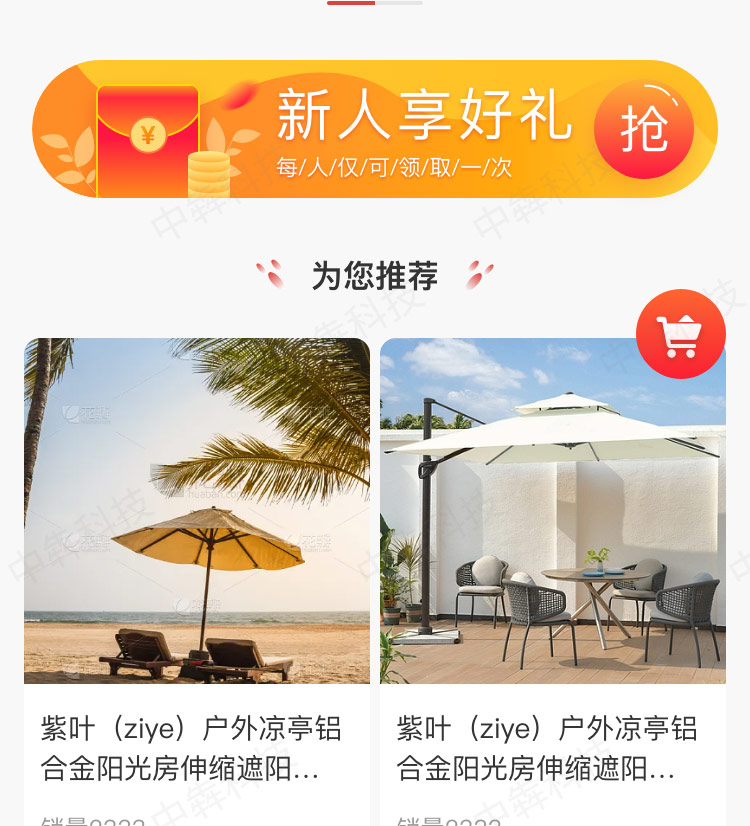
Task: Open the floating shopping cart button
Action: [x=681, y=334]
